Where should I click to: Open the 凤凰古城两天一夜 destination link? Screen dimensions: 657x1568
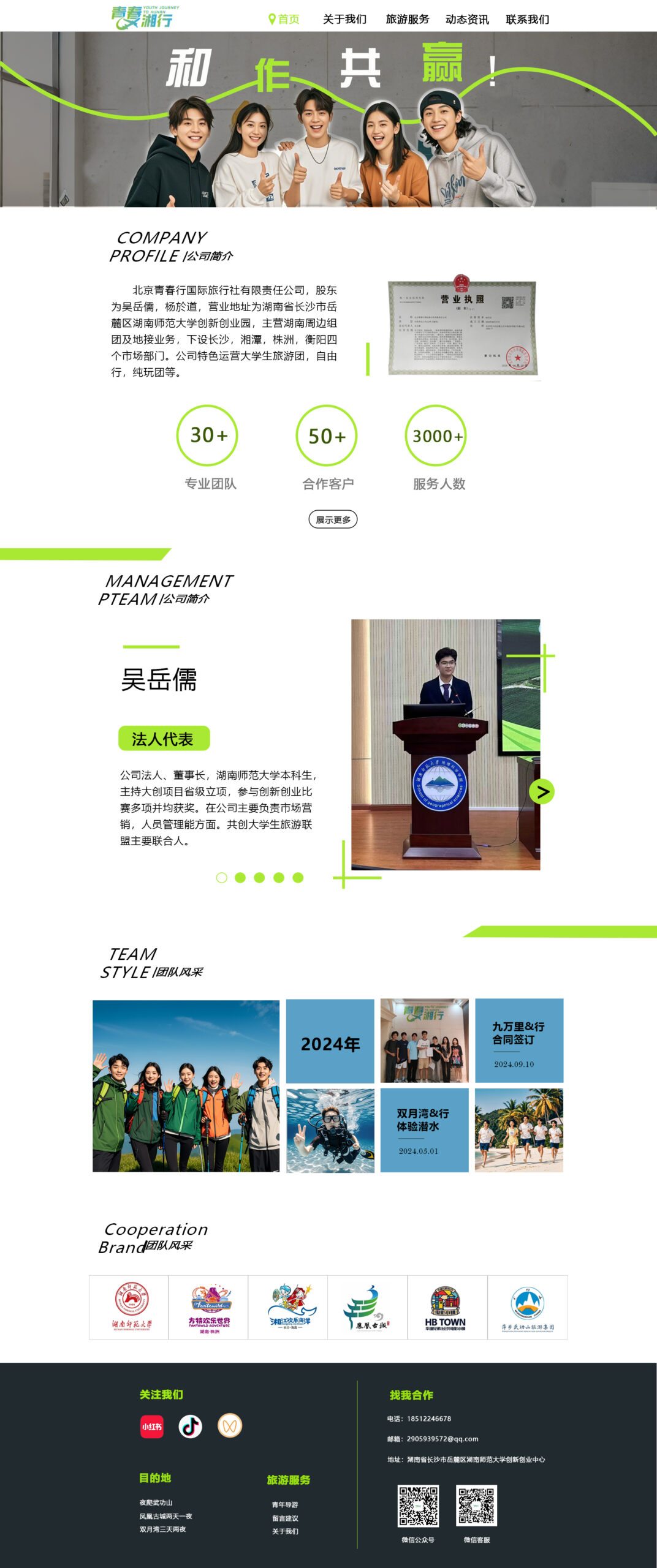pyautogui.click(x=165, y=1516)
